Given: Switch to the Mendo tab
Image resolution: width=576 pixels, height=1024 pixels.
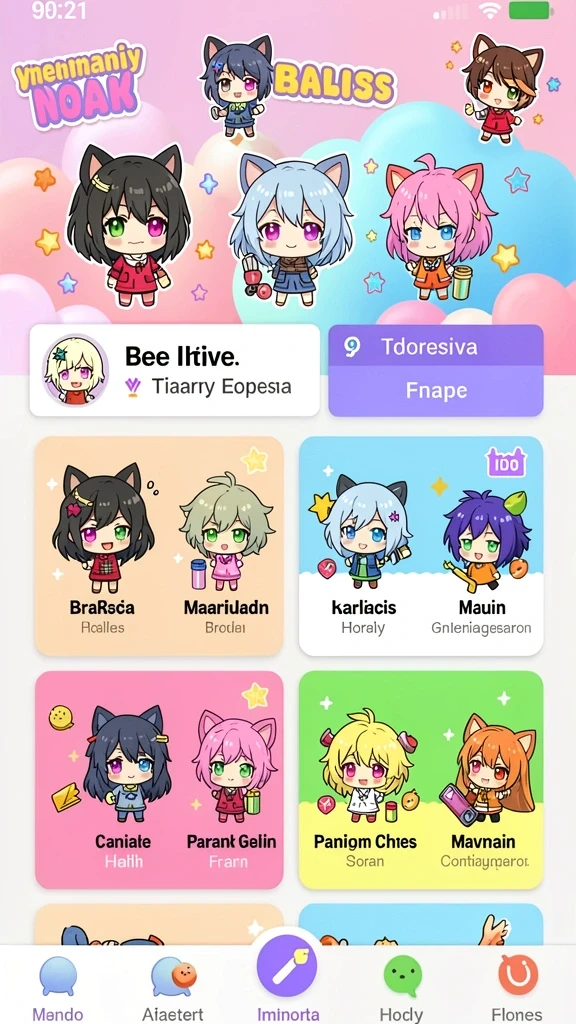Looking at the screenshot, I should point(57,987).
